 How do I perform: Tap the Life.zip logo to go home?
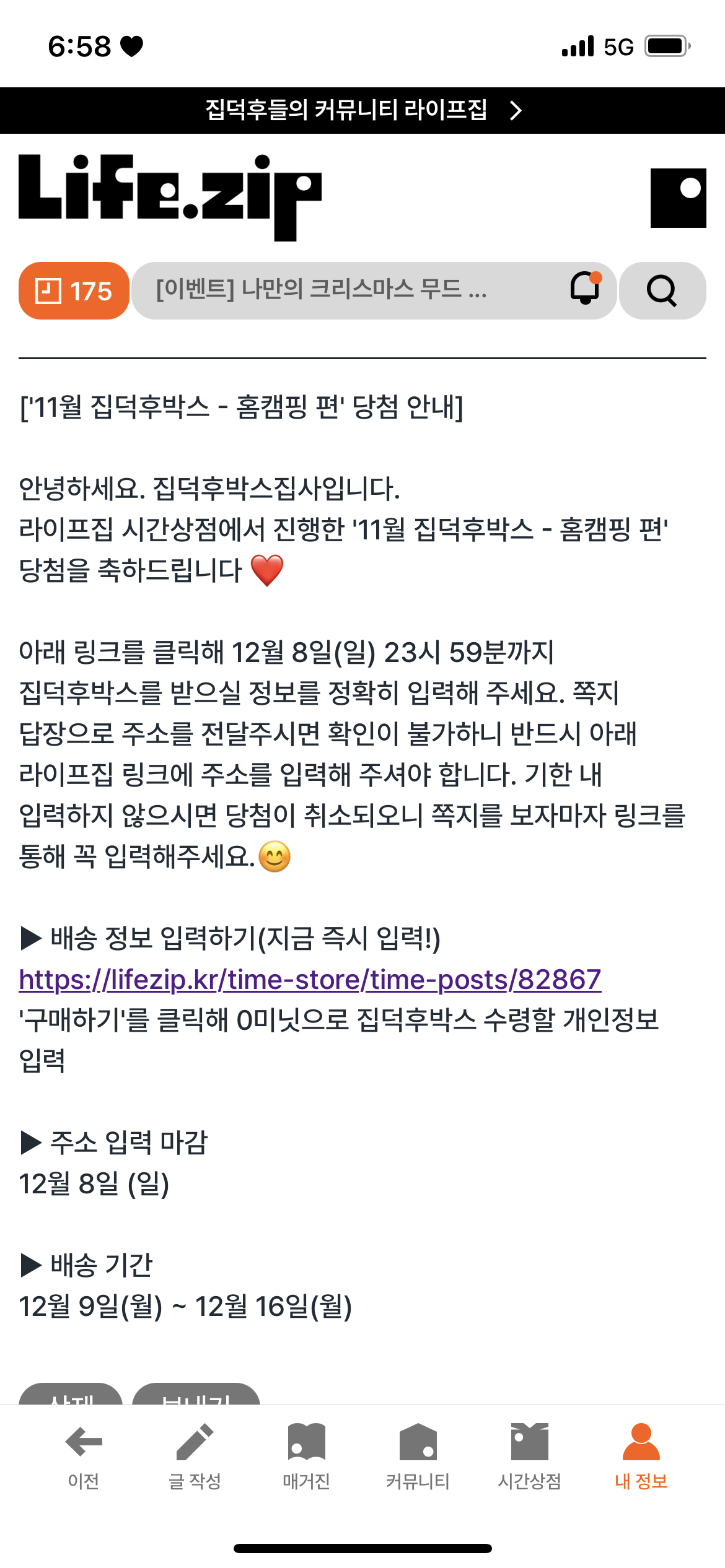point(170,197)
